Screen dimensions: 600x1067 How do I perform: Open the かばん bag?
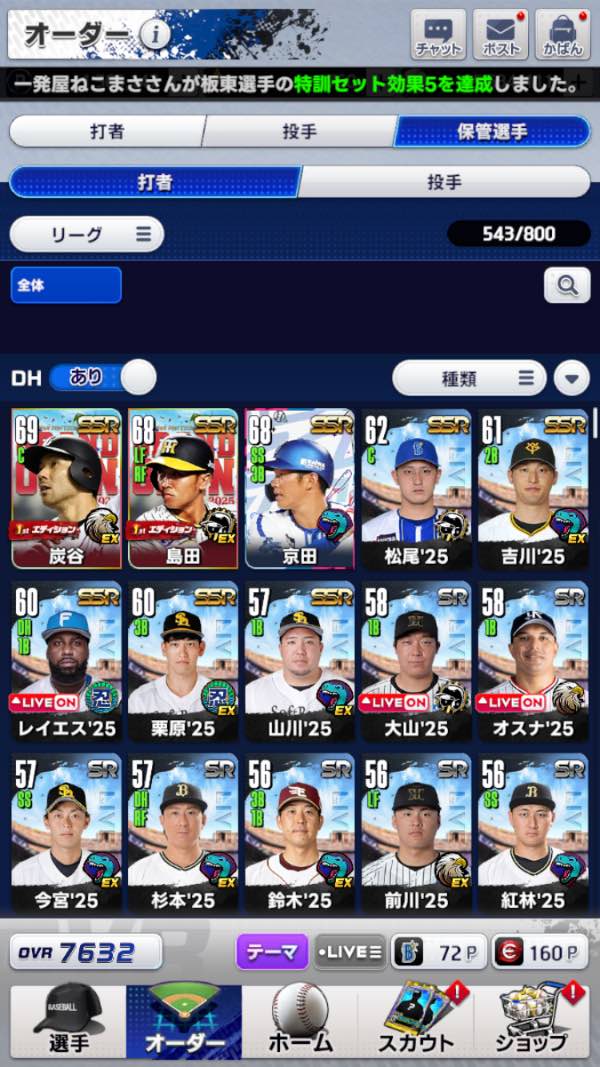click(x=562, y=35)
